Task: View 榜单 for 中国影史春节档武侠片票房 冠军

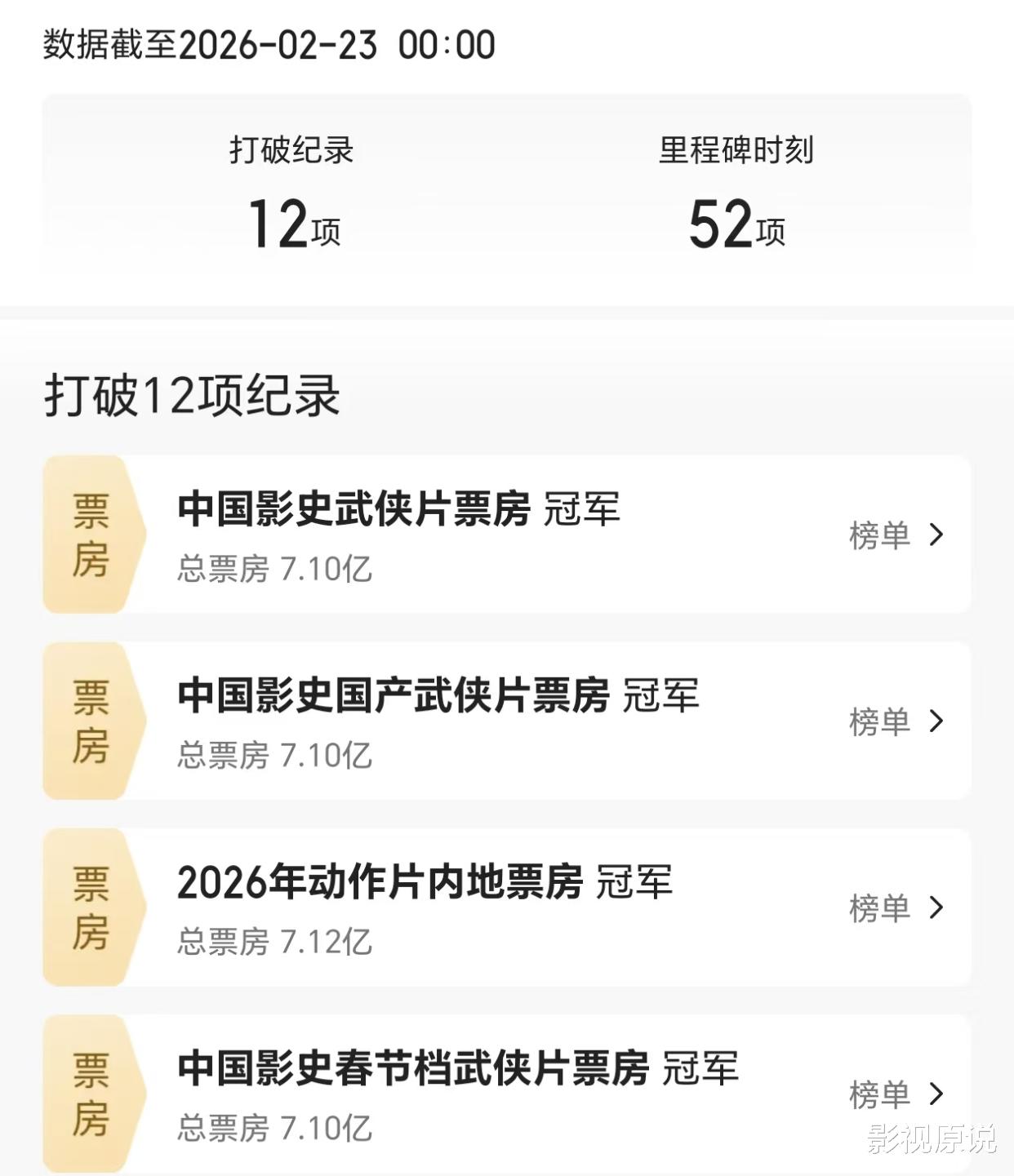Action: (x=895, y=1094)
